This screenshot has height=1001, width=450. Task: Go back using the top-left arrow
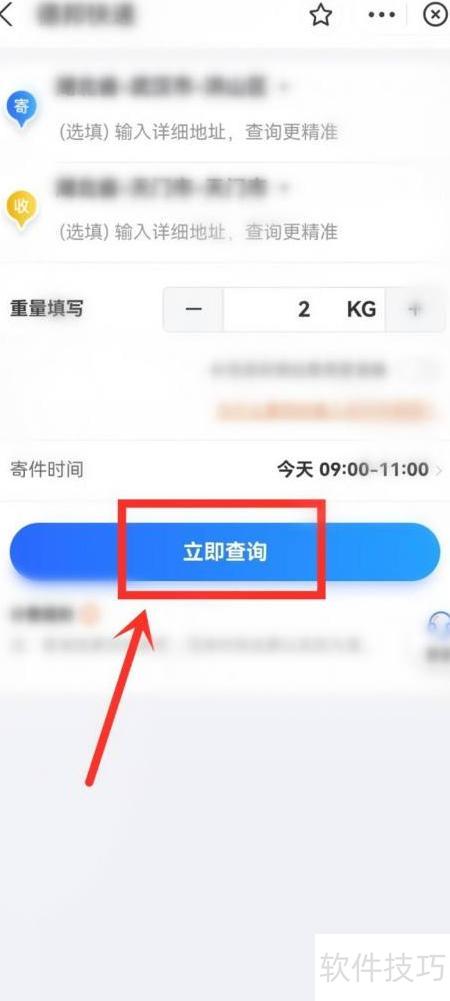tap(6, 15)
